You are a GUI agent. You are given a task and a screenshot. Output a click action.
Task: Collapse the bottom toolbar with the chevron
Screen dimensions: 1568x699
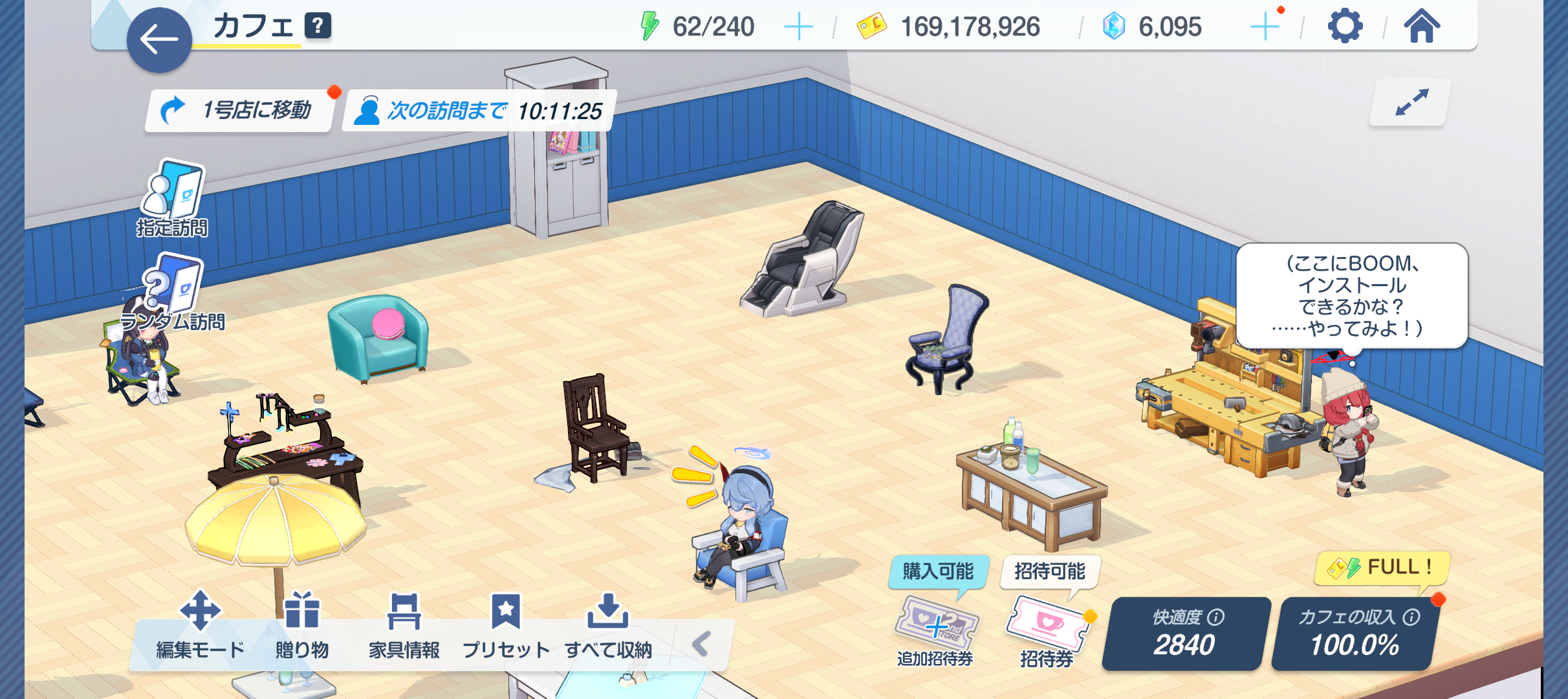tap(701, 644)
